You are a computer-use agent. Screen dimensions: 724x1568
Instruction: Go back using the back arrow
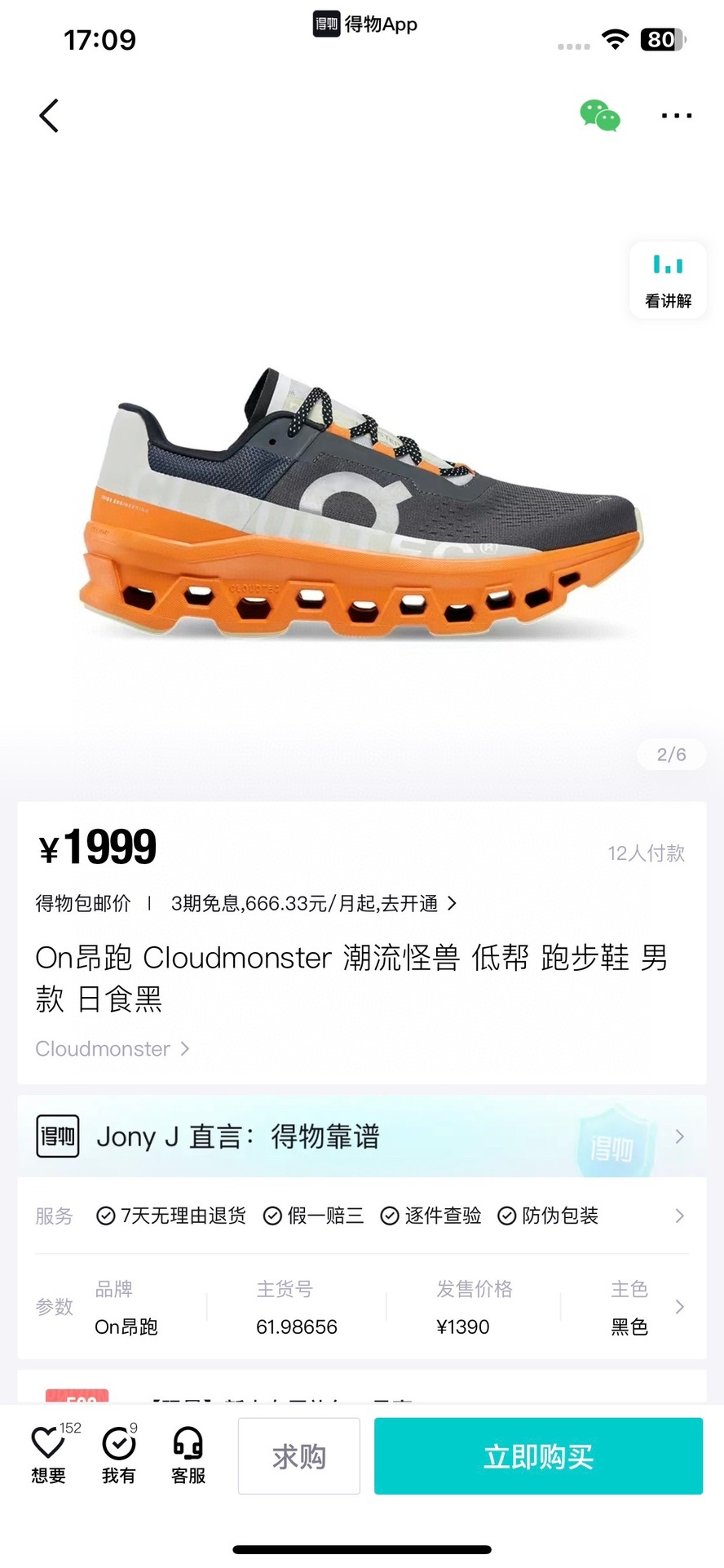tap(49, 116)
